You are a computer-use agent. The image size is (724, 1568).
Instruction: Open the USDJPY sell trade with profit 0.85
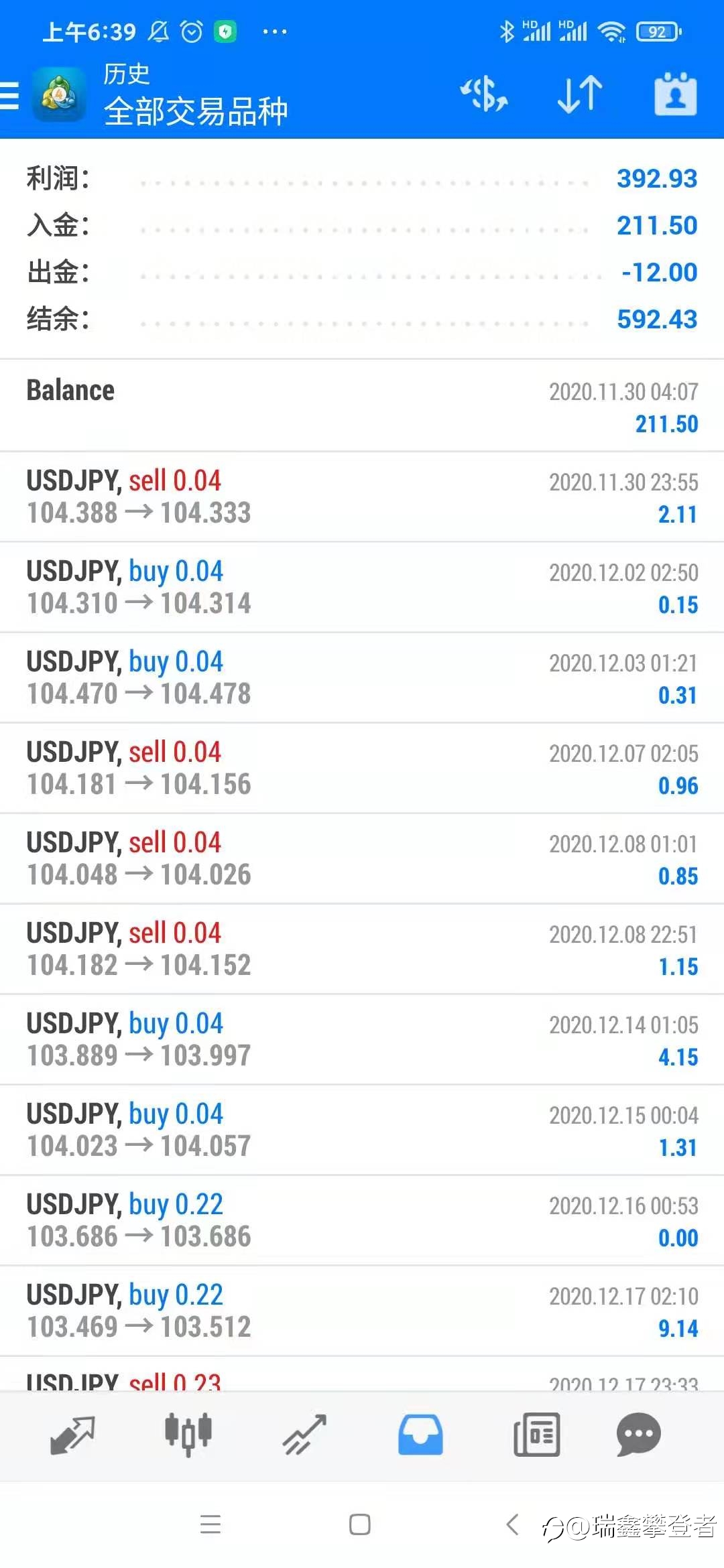tap(362, 858)
